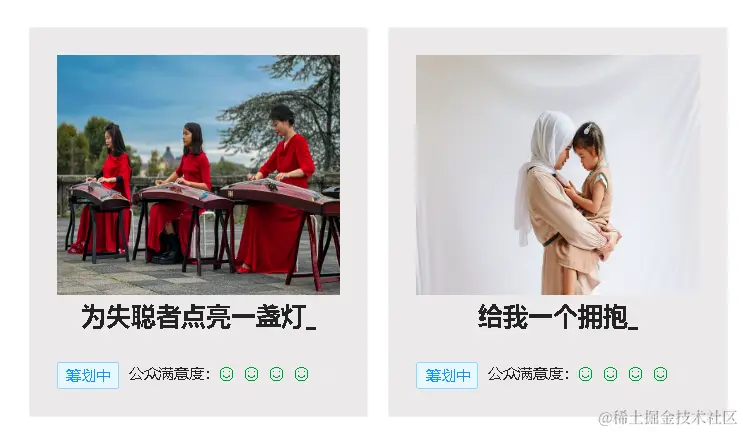This screenshot has width=743, height=432.
Task: Open the 为失聪者点亮一盏灯 project card
Action: click(198, 317)
